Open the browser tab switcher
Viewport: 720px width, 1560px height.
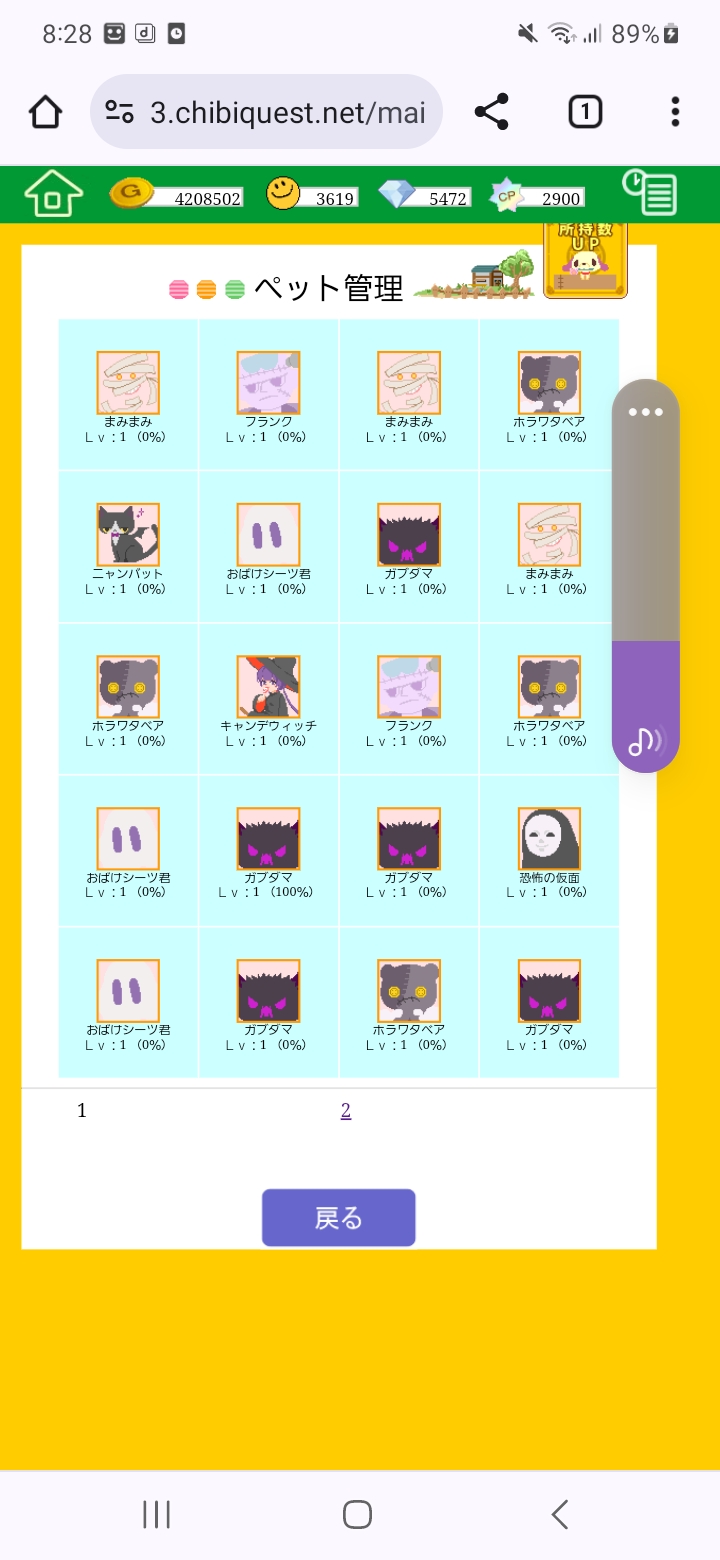585,112
